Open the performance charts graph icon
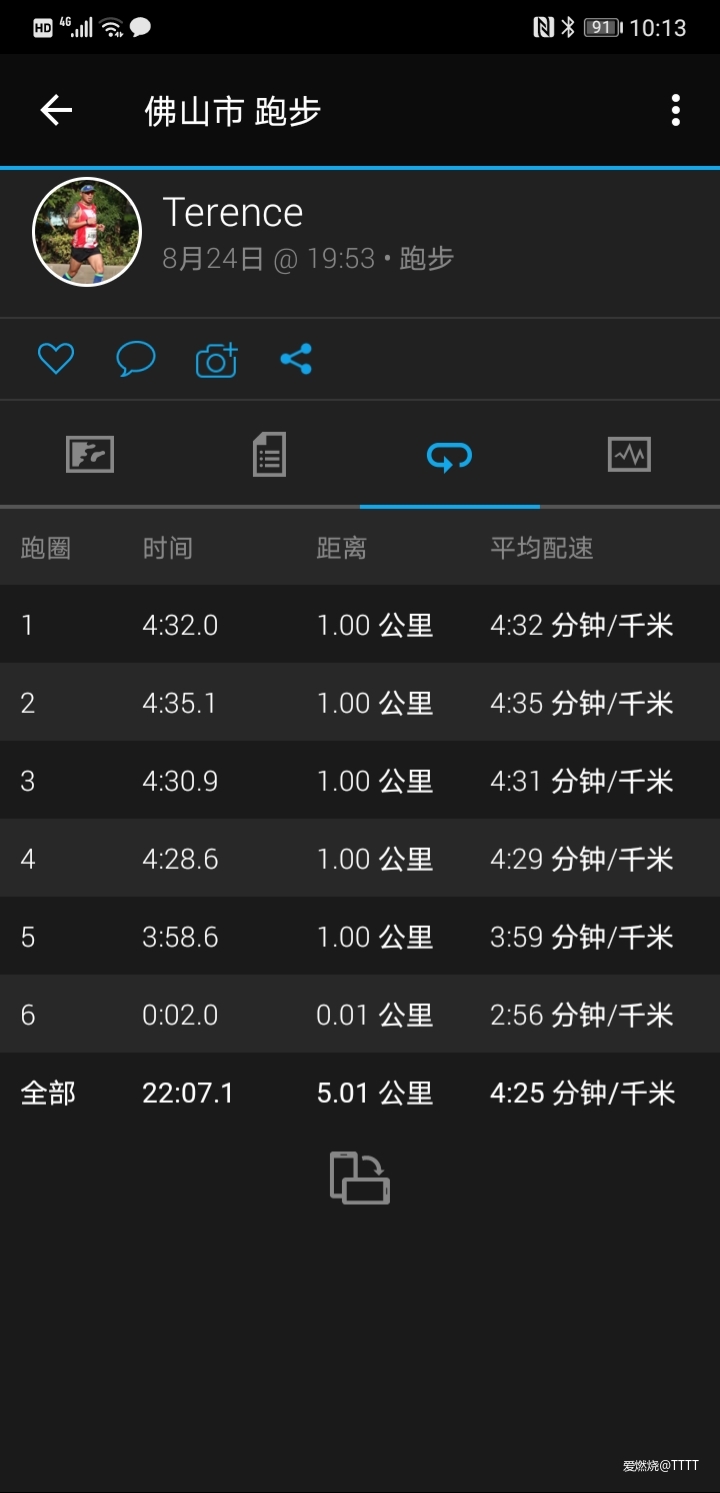The height and width of the screenshot is (1493, 720). [x=628, y=454]
